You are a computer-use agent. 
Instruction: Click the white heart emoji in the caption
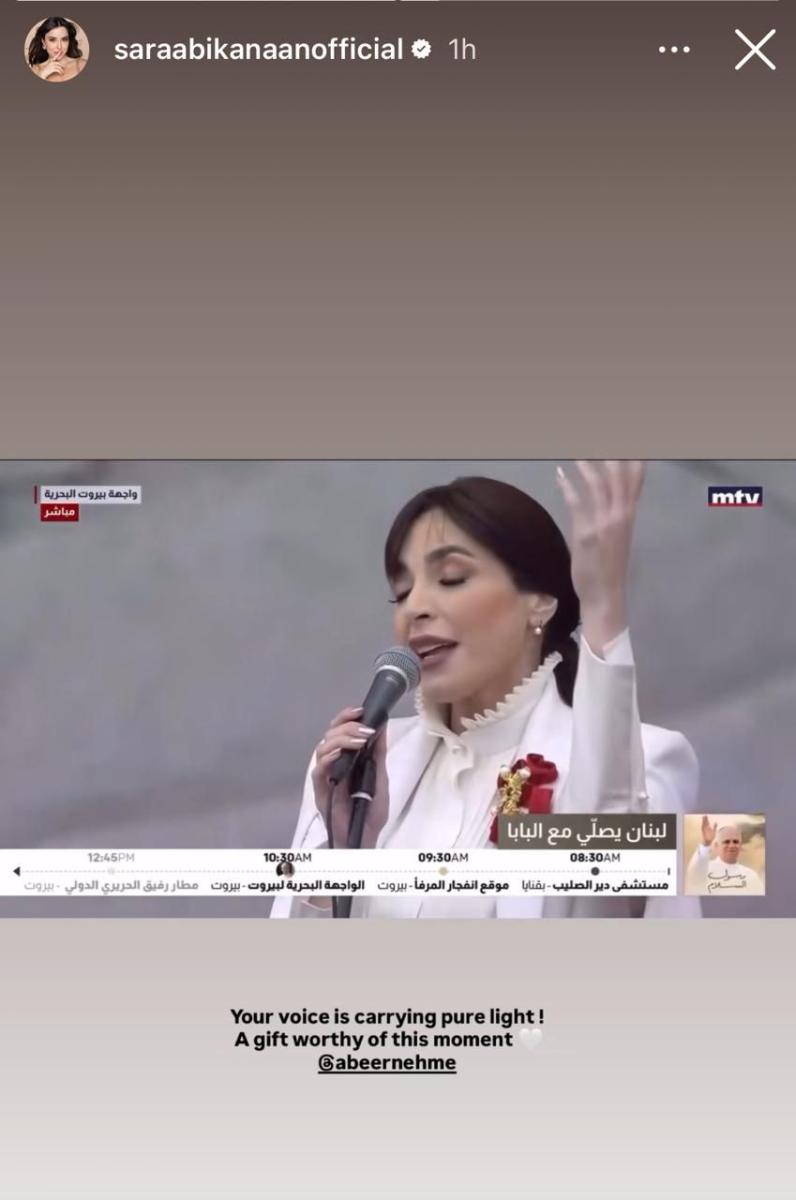(x=532, y=1040)
